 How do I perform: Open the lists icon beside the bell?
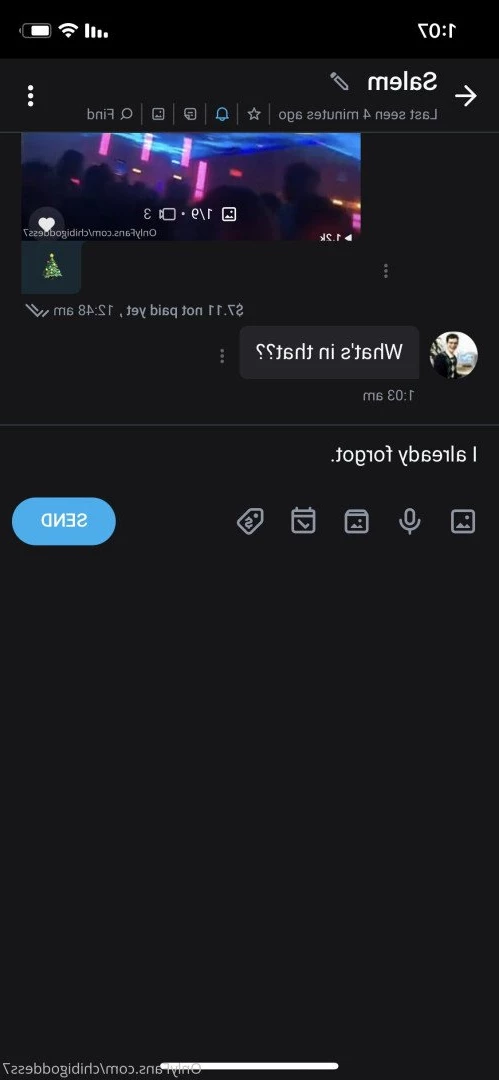tap(190, 114)
